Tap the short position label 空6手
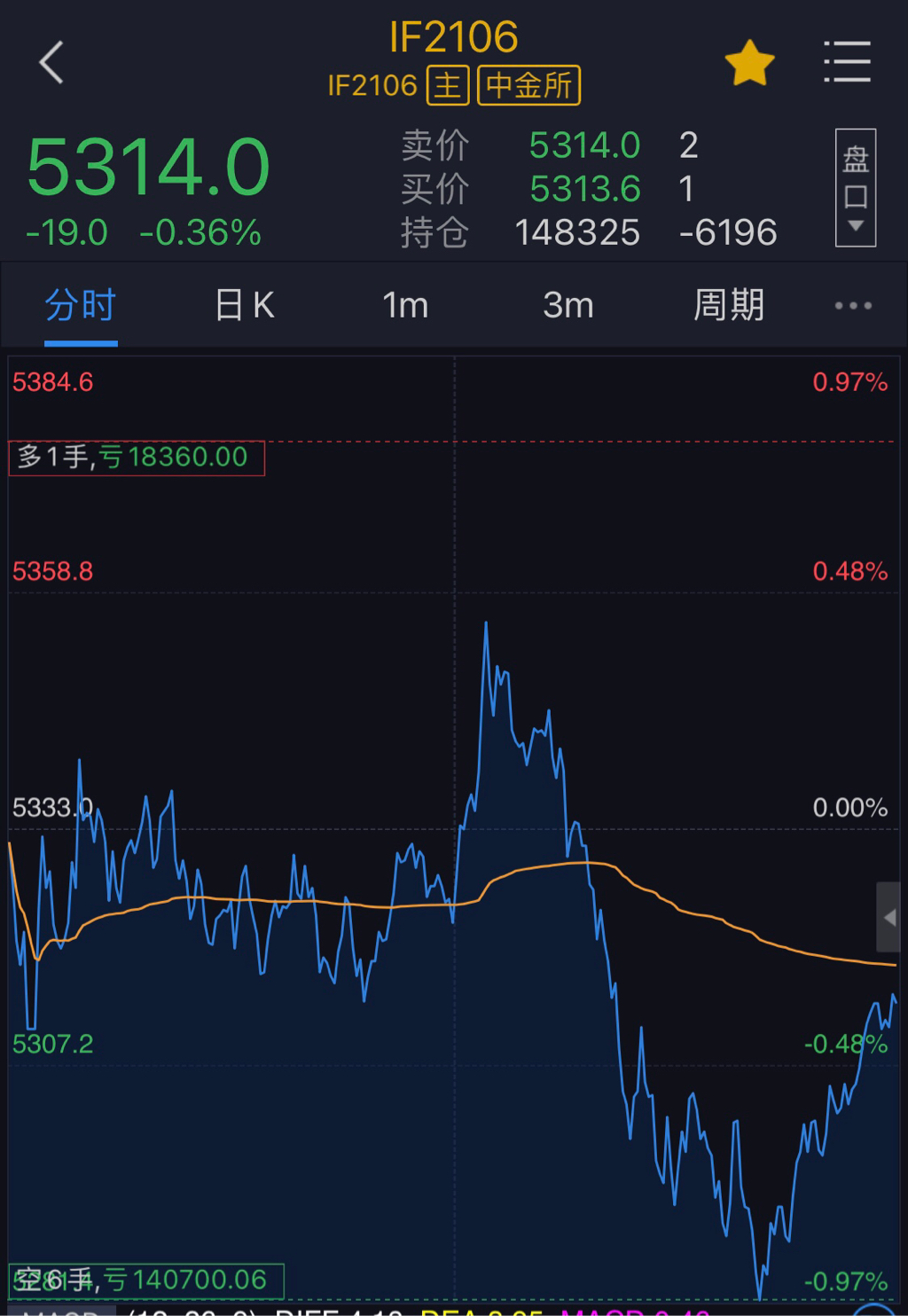This screenshot has width=908, height=1316. [146, 1280]
